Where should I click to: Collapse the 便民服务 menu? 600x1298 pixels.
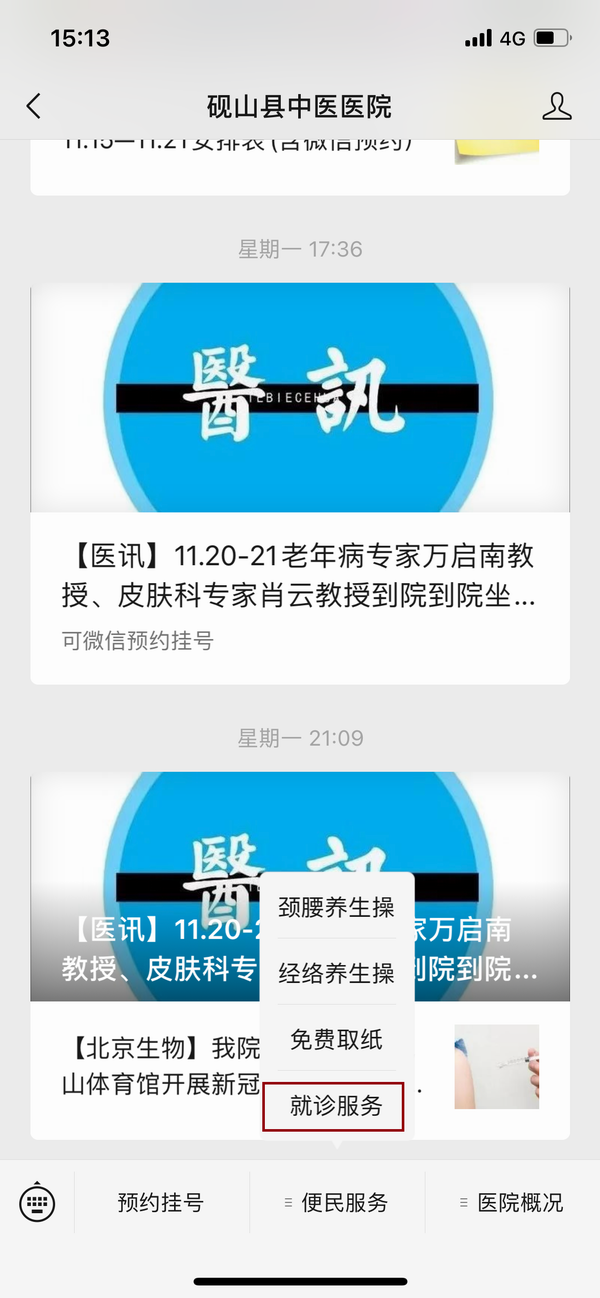tap(337, 1202)
